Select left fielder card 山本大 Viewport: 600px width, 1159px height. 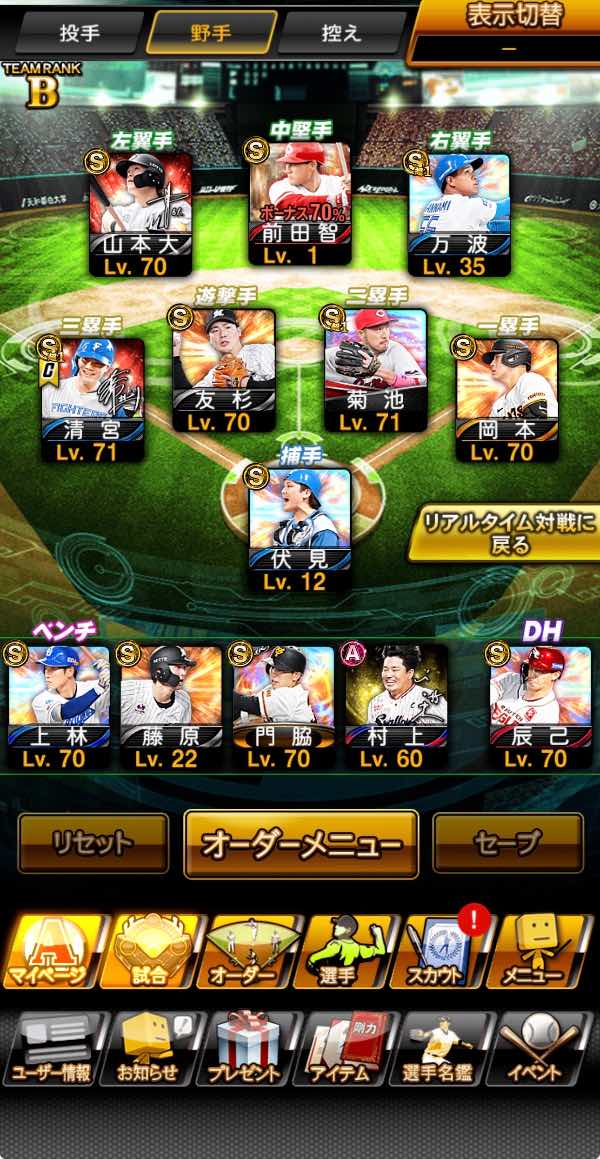pyautogui.click(x=140, y=214)
